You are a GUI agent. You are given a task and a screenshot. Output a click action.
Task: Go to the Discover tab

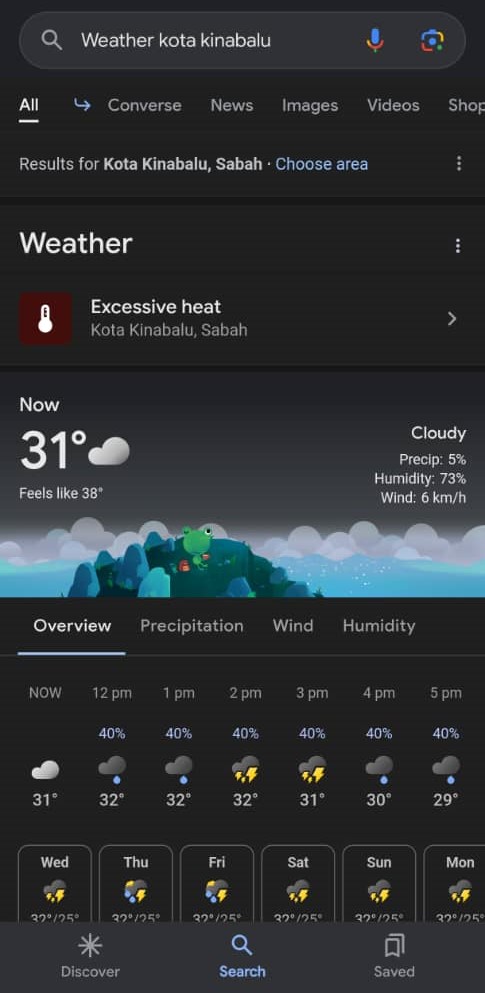90,957
